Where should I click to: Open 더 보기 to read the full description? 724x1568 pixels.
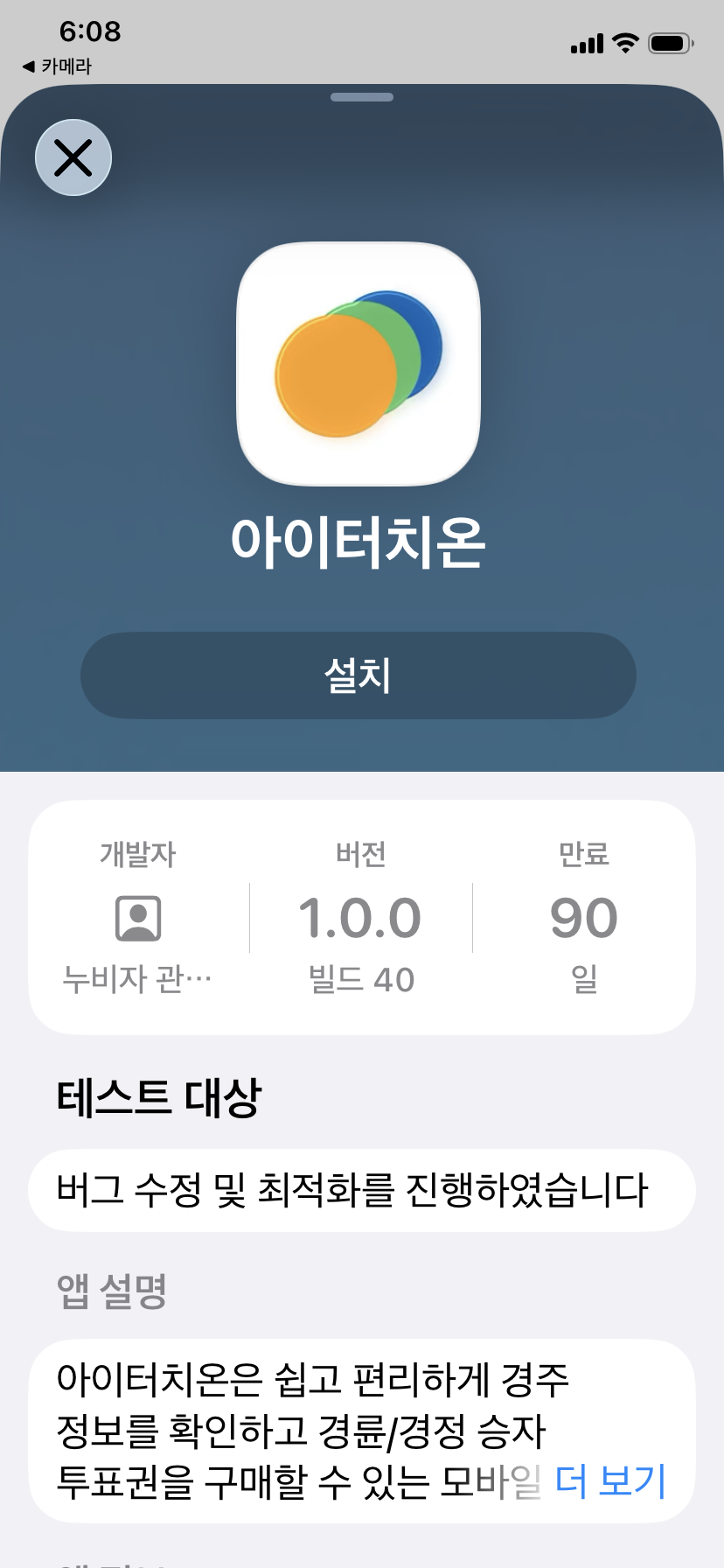pos(610,1483)
